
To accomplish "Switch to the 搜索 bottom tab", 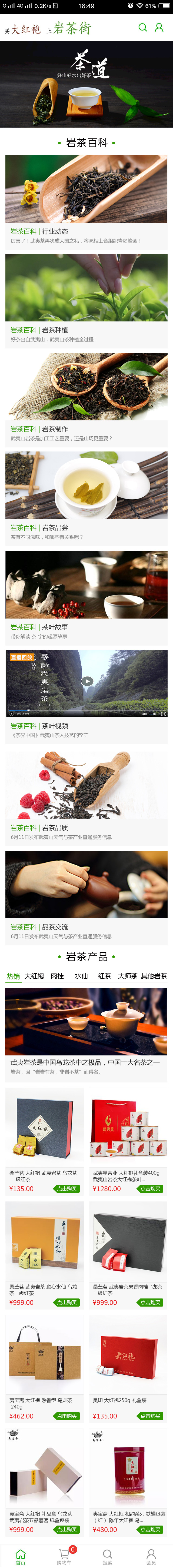I will click(107, 1556).
